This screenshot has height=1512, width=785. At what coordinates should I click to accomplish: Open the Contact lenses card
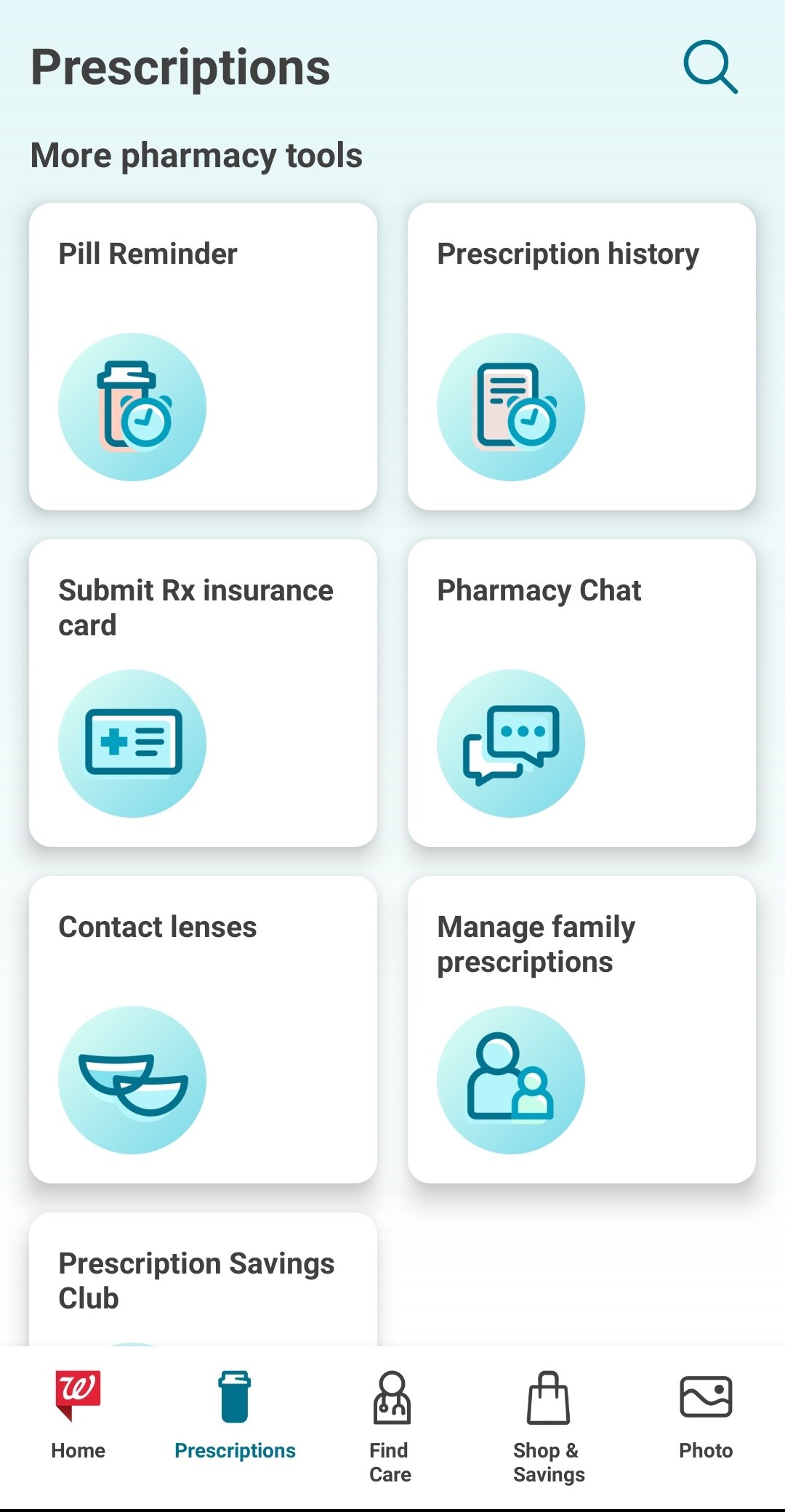click(203, 1029)
